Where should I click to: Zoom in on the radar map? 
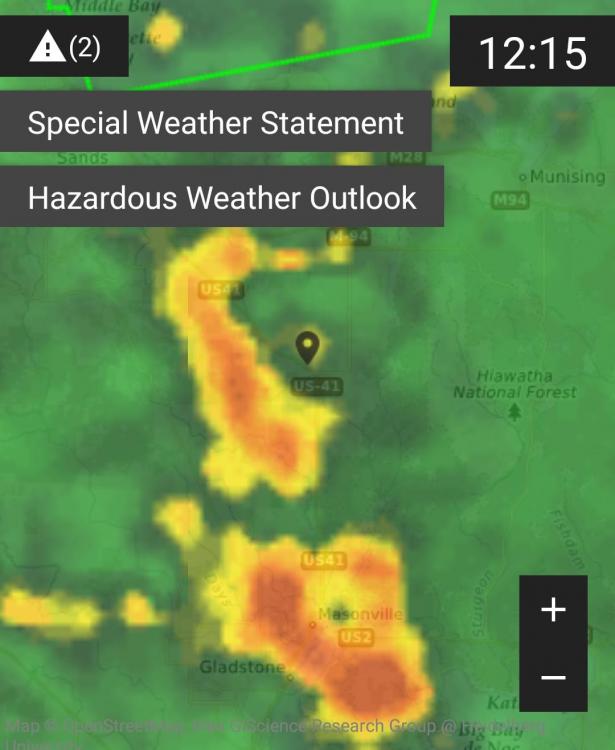coord(553,609)
